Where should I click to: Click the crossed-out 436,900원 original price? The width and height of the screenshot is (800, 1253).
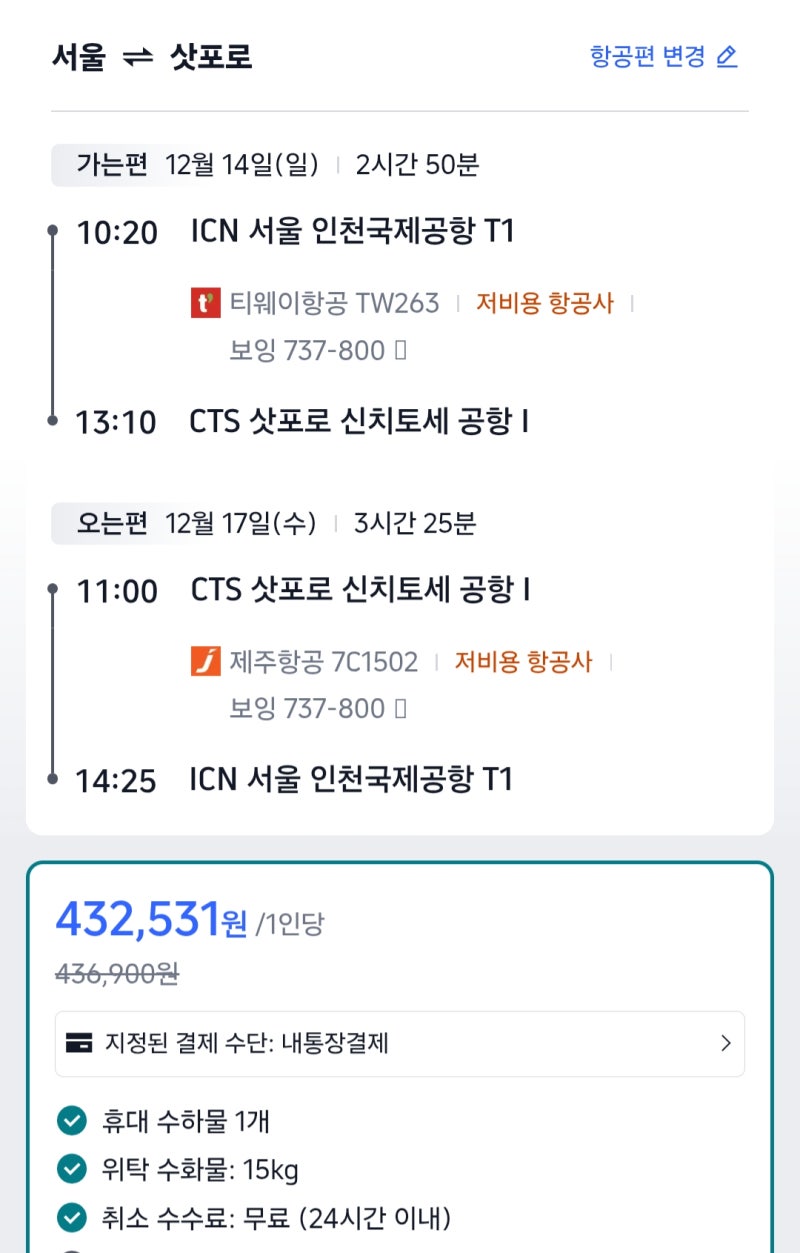tap(115, 971)
